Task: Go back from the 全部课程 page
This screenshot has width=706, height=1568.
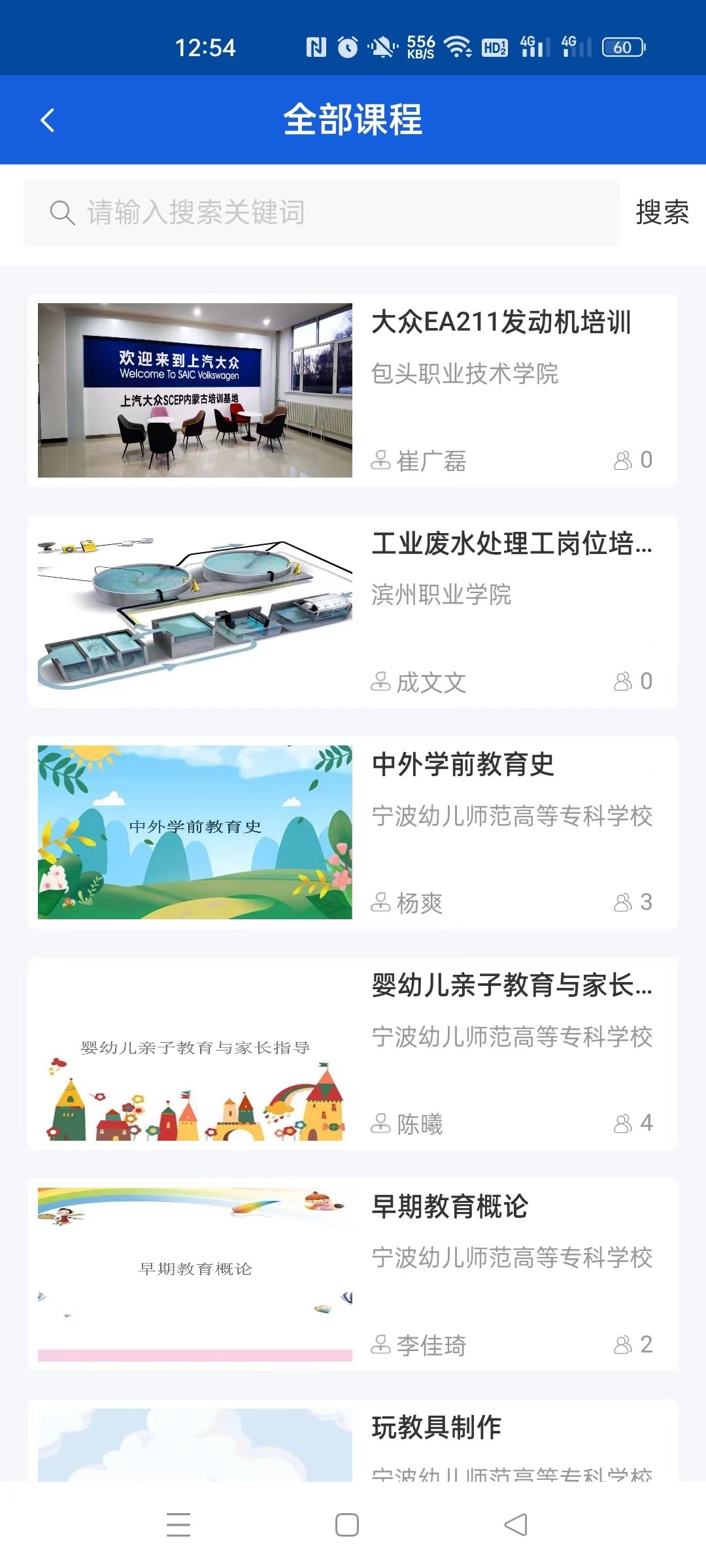Action: click(48, 120)
